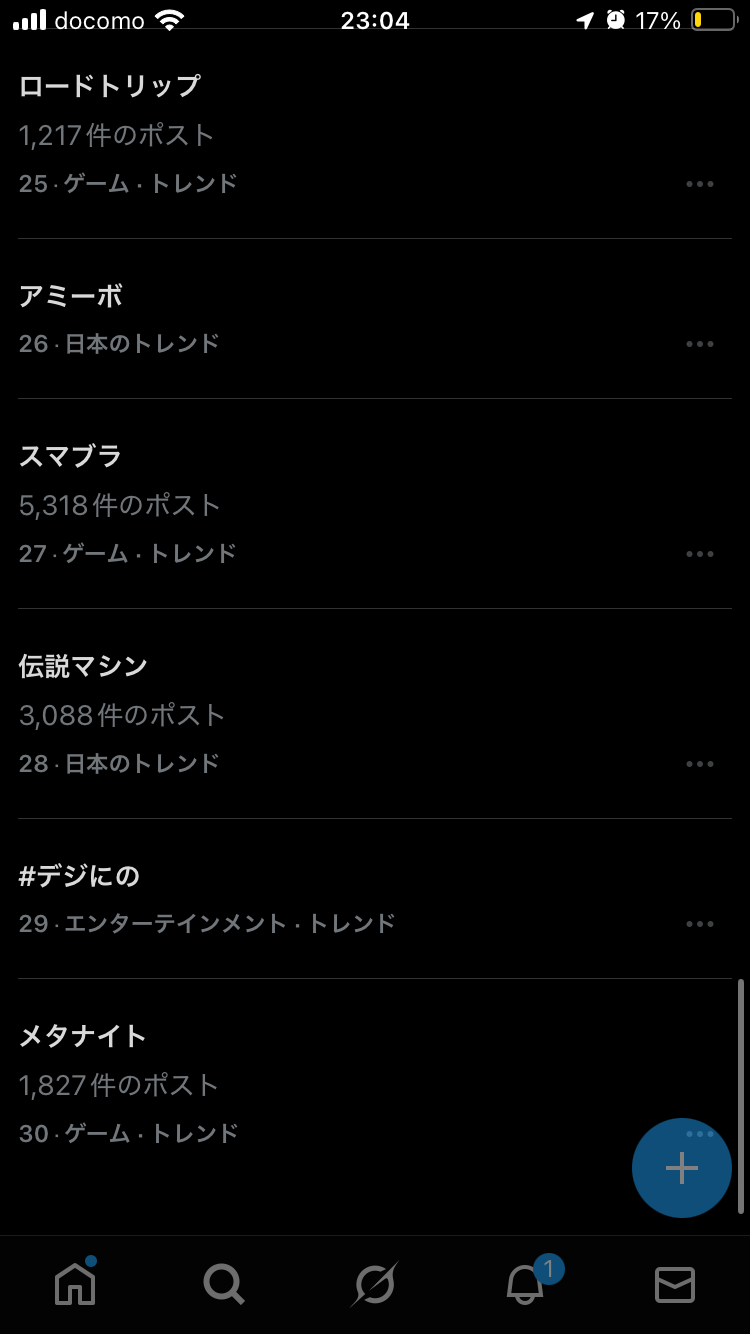This screenshot has width=750, height=1334.
Task: Open the ロードトリップ trend
Action: 110,86
